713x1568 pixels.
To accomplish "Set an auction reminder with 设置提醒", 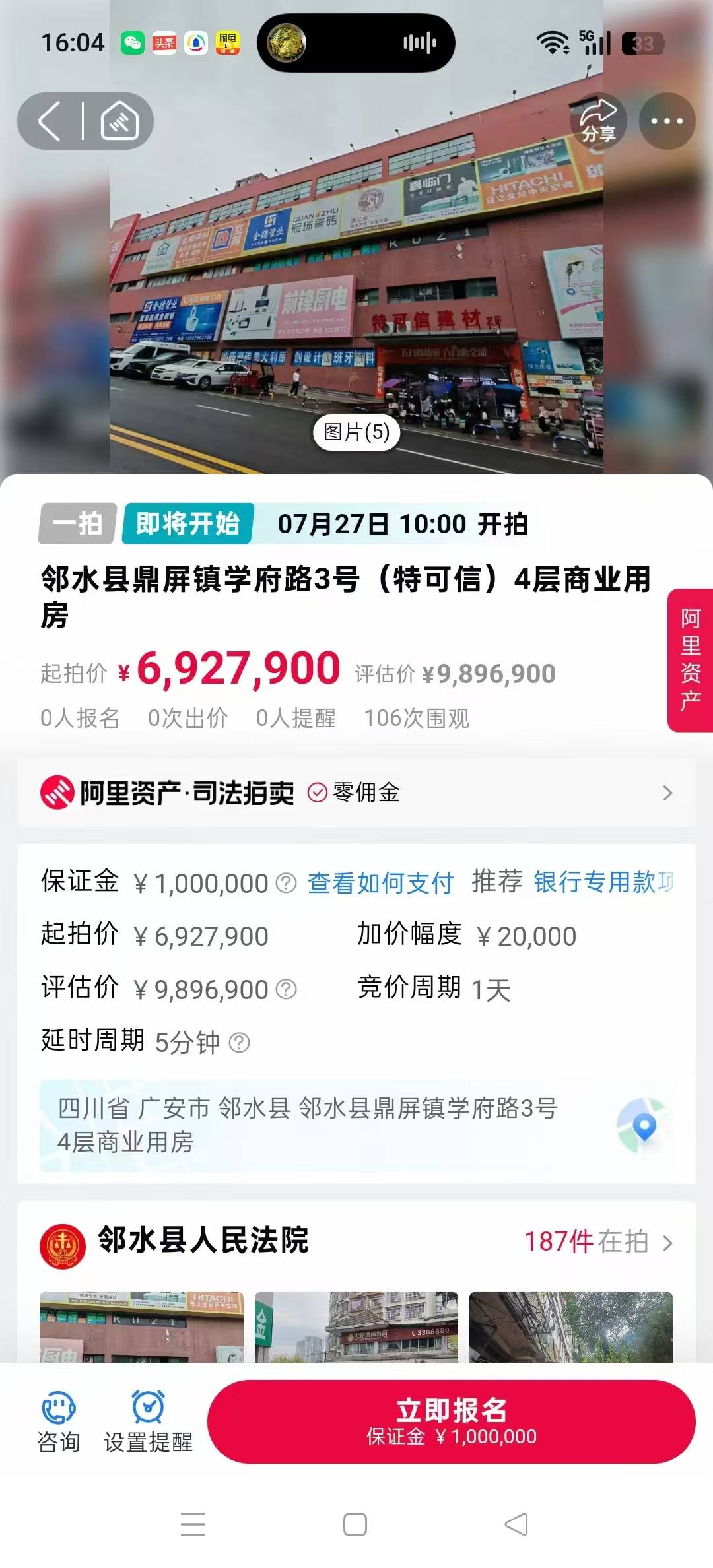I will [148, 1422].
